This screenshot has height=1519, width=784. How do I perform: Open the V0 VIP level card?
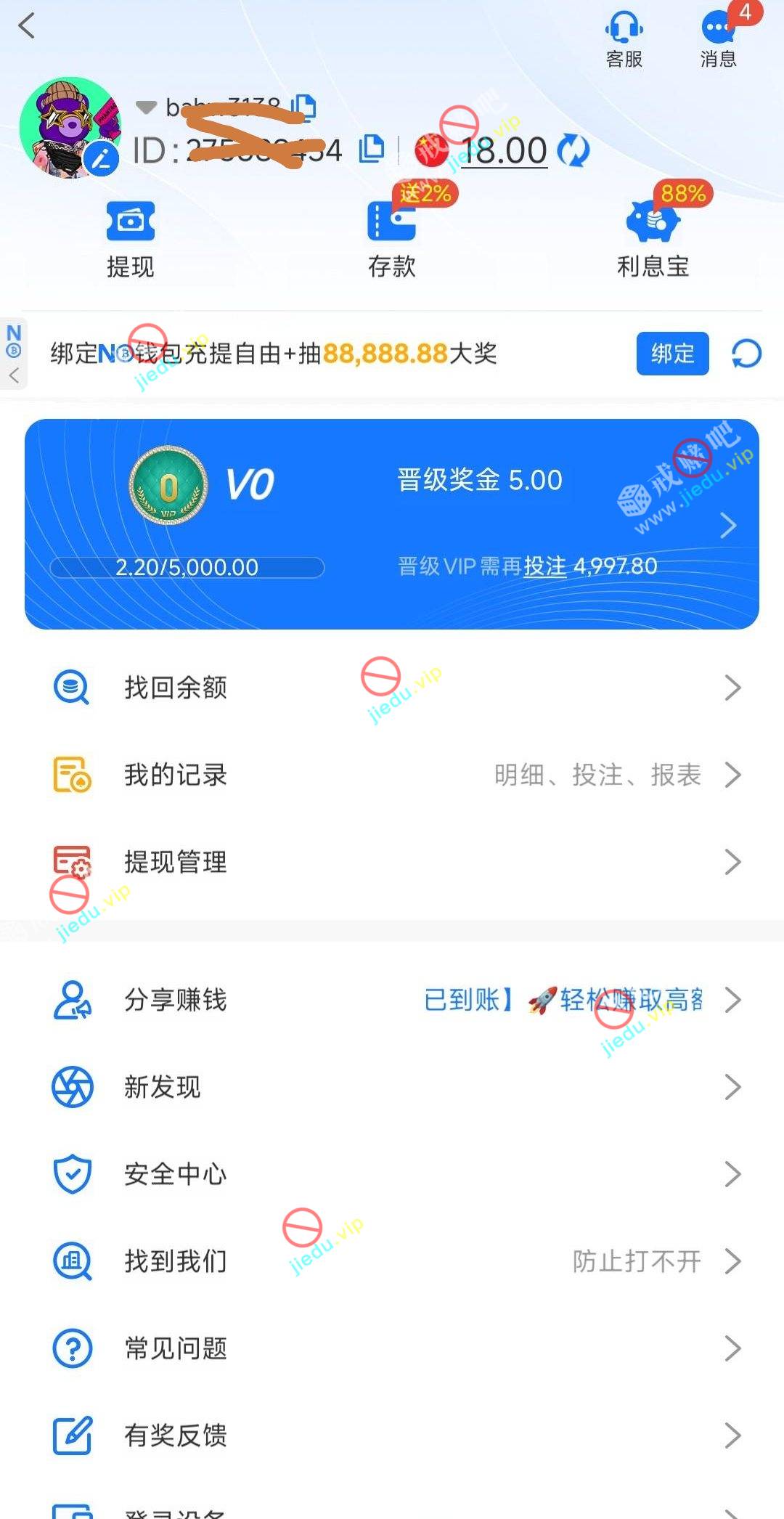pos(392,524)
